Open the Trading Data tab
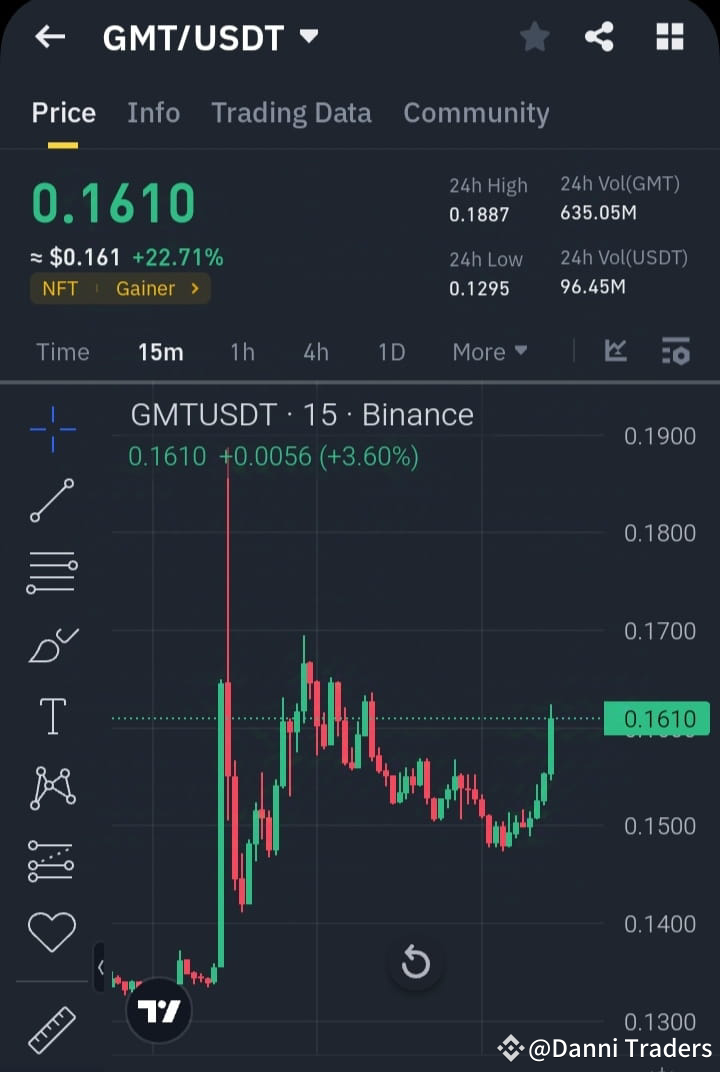Screen dimensions: 720x1072 (x=291, y=113)
